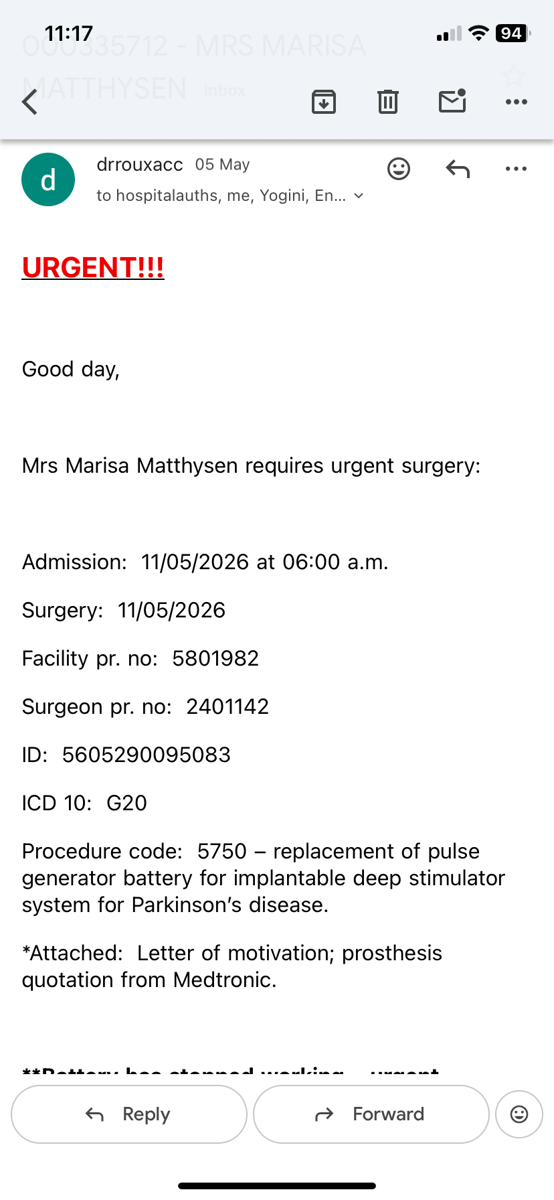Archive this email
554x1200 pixels.
coord(324,101)
